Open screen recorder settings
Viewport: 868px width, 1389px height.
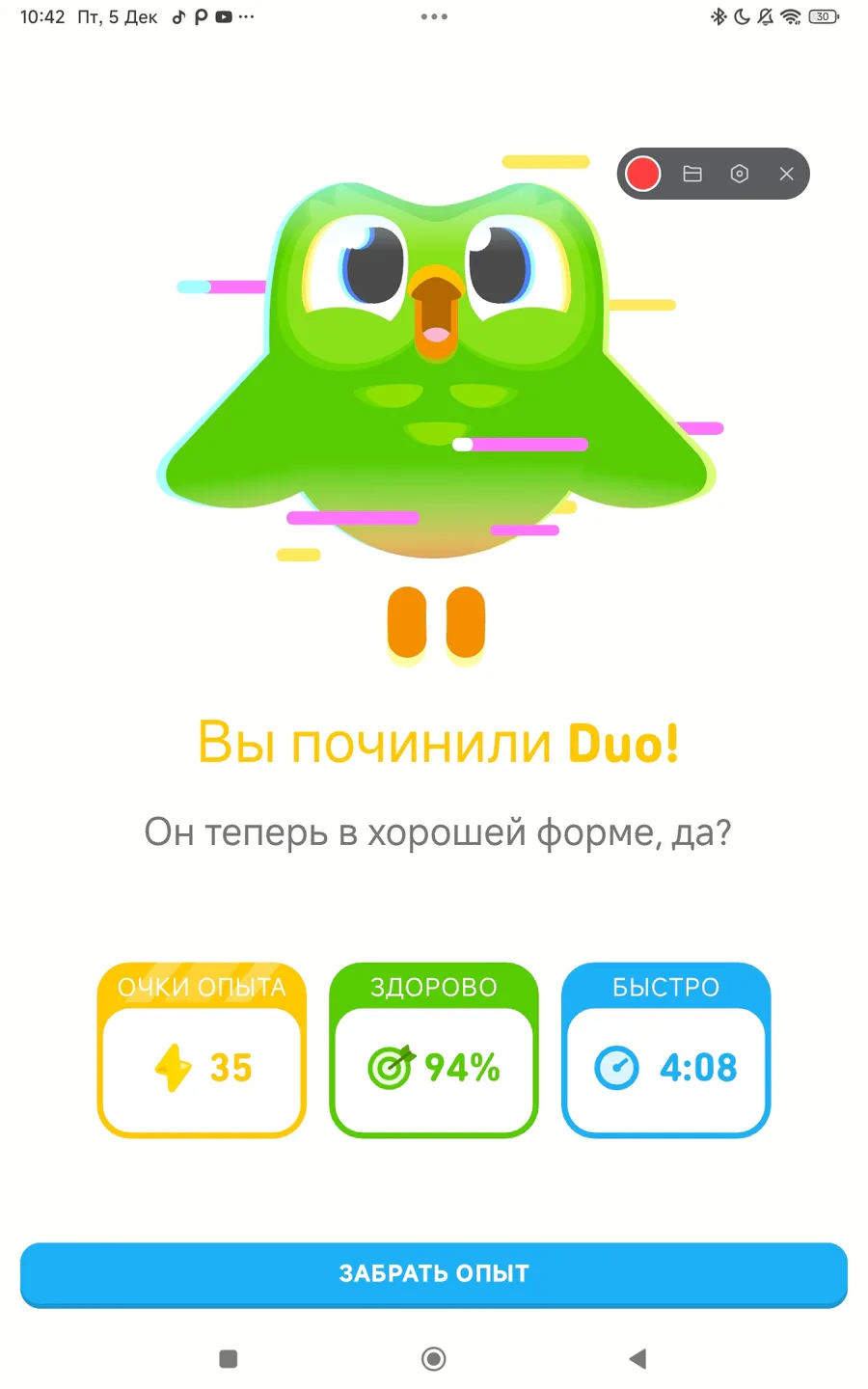click(x=740, y=175)
